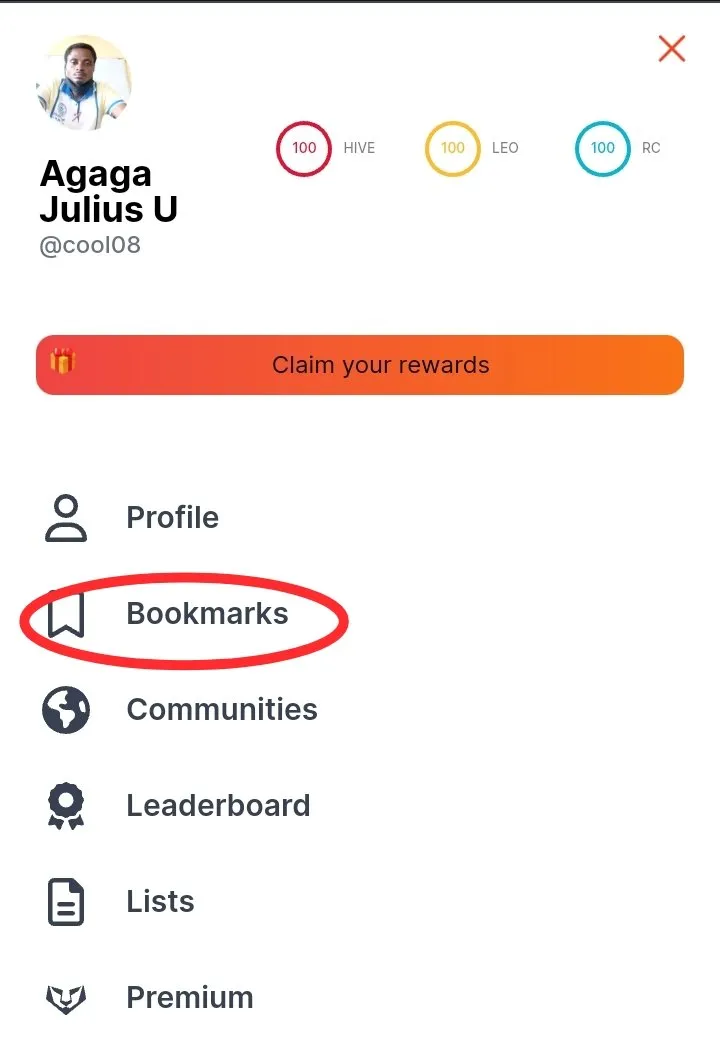
Task: Close the side menu
Action: pyautogui.click(x=671, y=48)
